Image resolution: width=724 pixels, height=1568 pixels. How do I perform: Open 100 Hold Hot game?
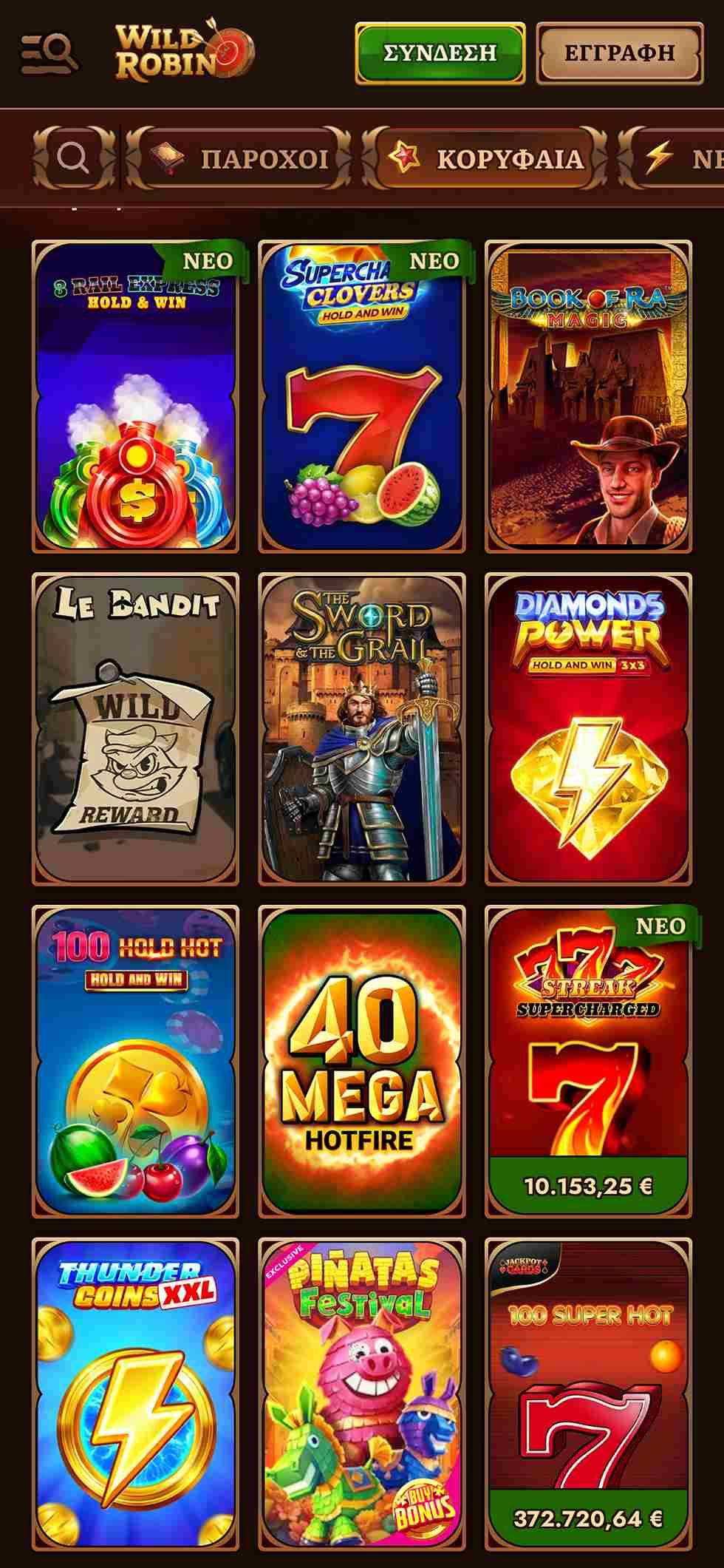[x=136, y=1062]
